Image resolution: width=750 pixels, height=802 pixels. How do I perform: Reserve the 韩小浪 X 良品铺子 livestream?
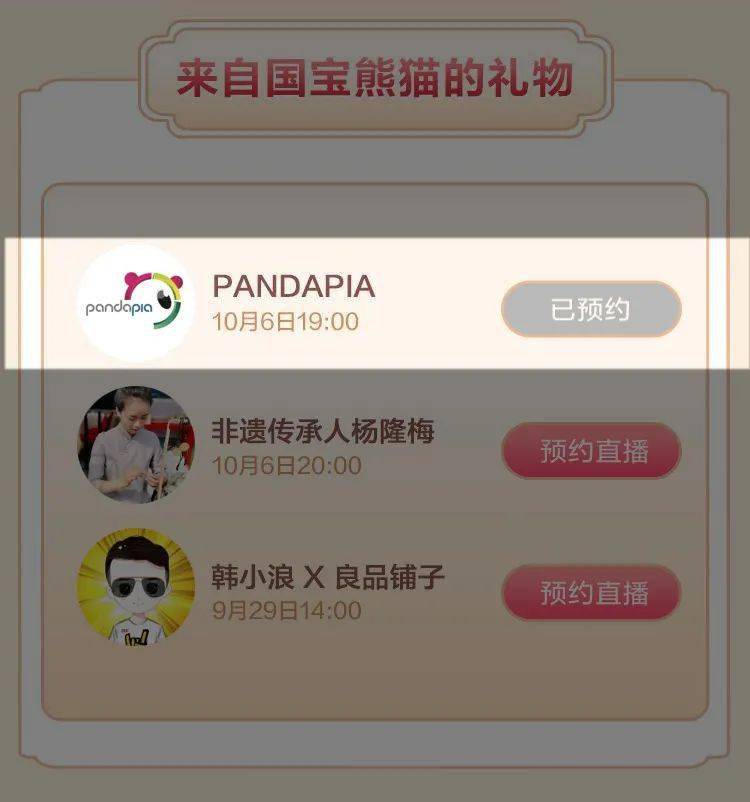[591, 593]
